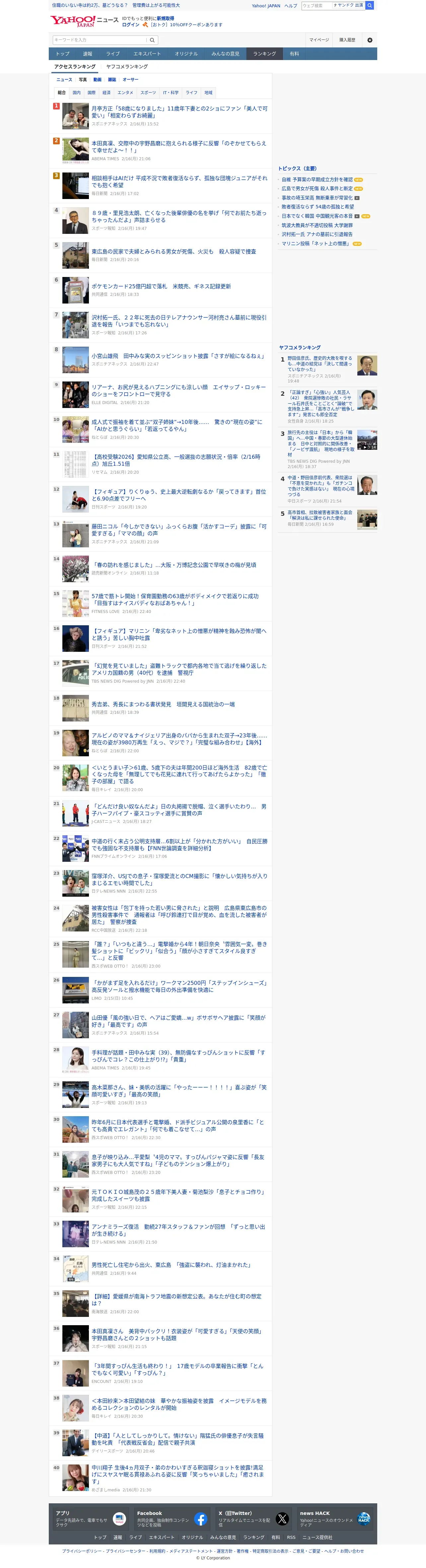Tap the keyword search input field
Image resolution: width=426 pixels, height=1568 pixels.
[100, 40]
